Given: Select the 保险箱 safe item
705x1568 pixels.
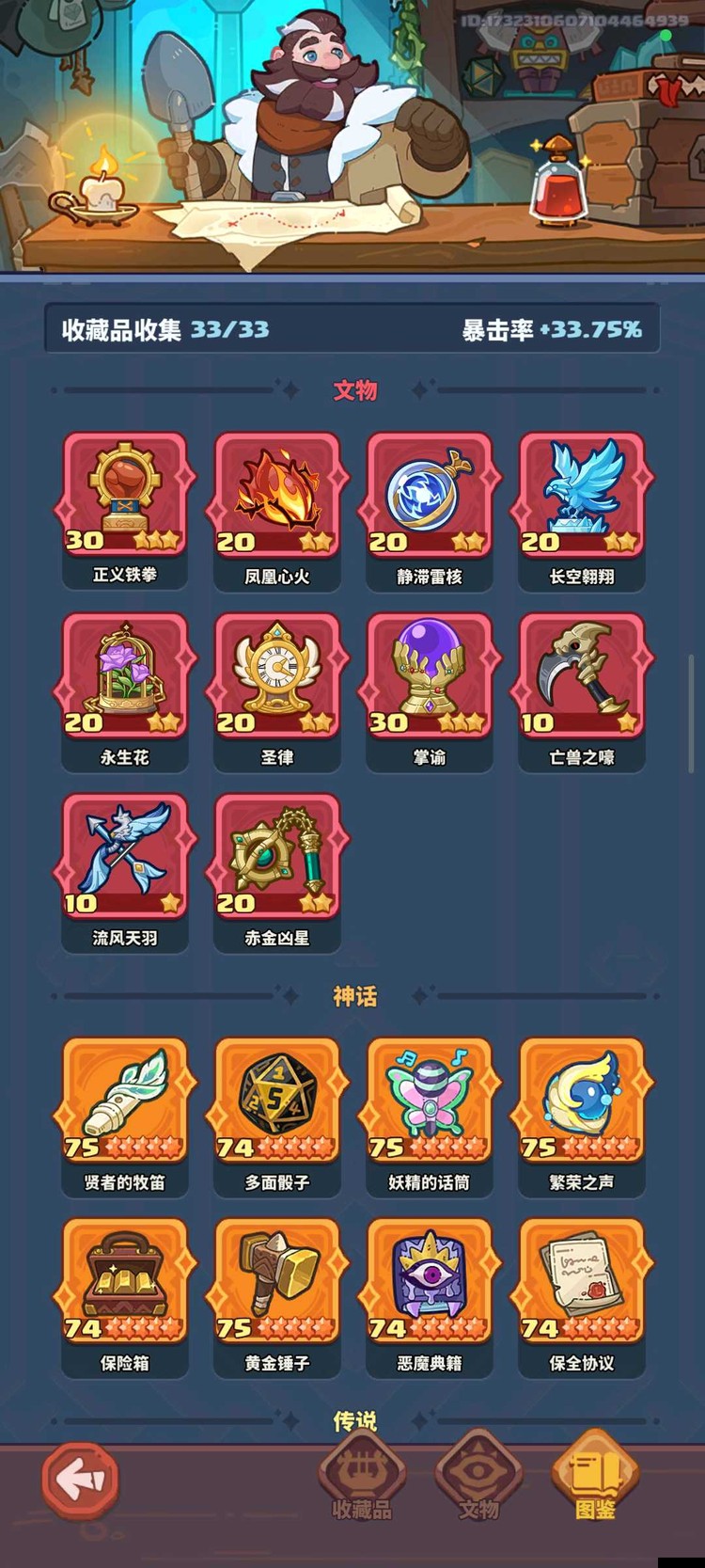Looking at the screenshot, I should tap(123, 1282).
